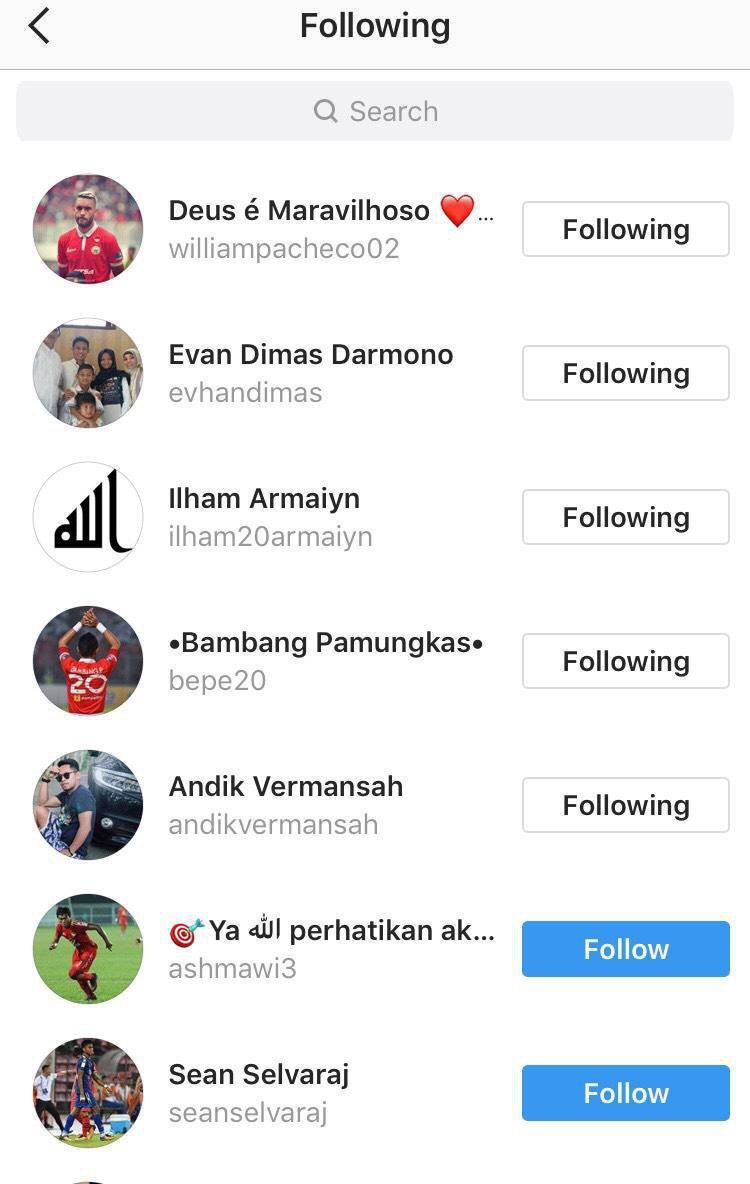
Task: Open profile picture of seanselvaraj
Action: pyautogui.click(x=88, y=1093)
